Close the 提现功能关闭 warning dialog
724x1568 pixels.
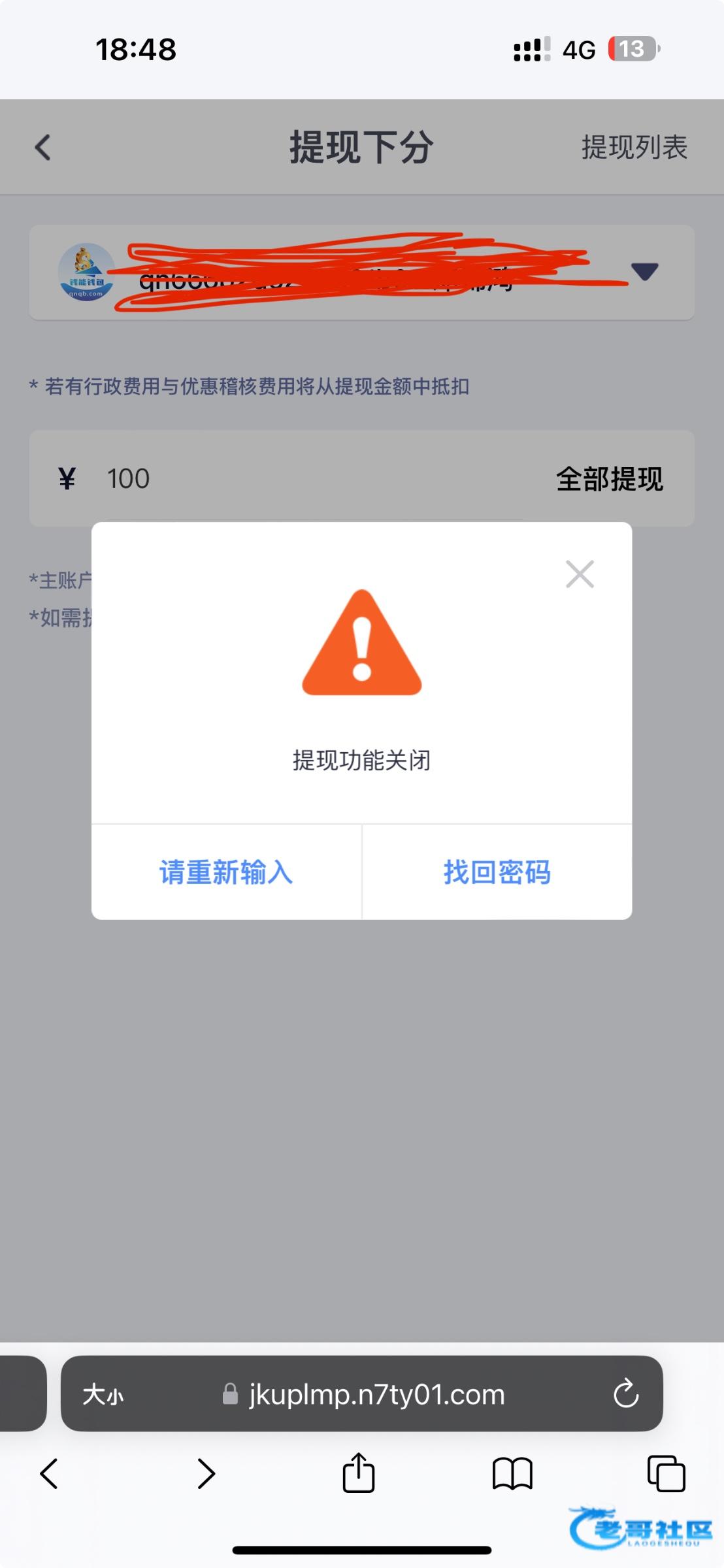tap(580, 574)
